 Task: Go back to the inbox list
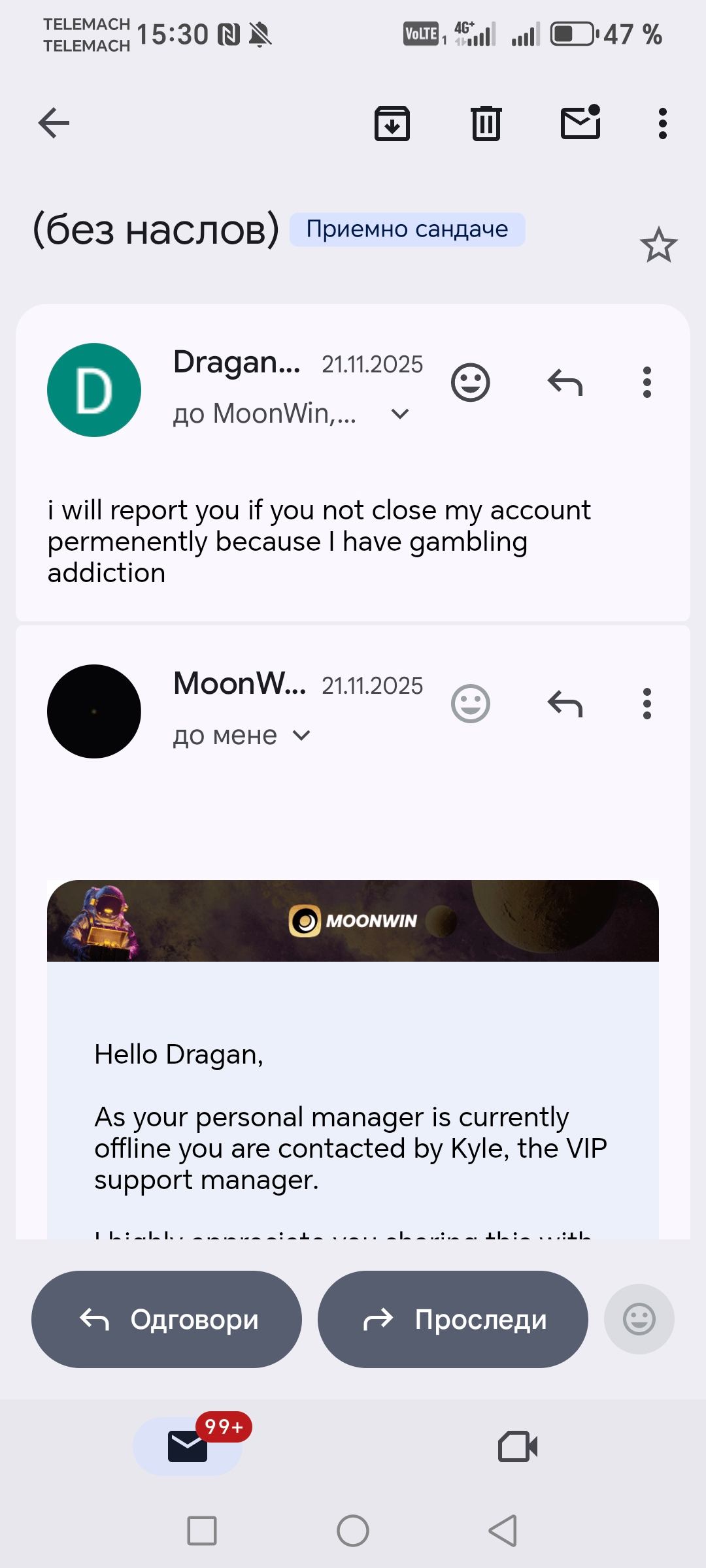tap(54, 123)
